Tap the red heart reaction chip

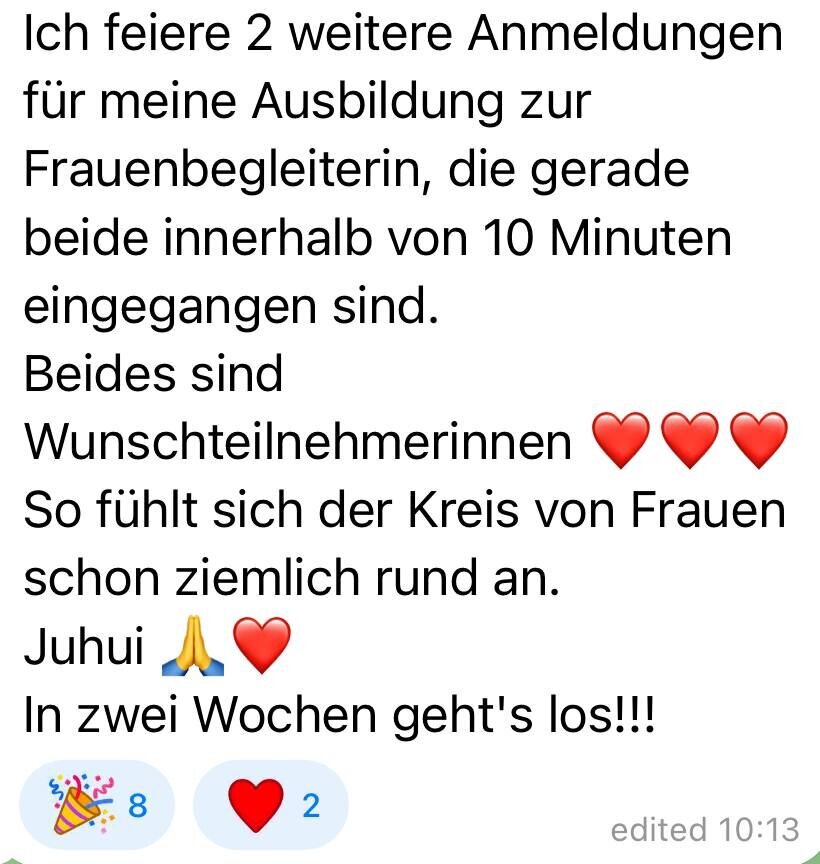270,804
